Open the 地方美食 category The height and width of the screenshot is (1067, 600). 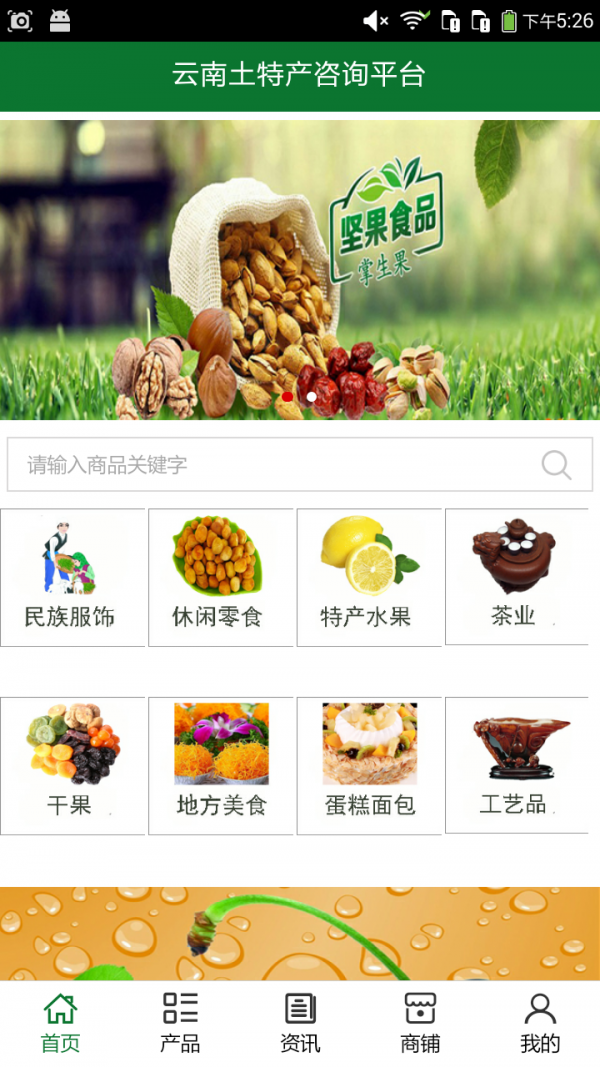pyautogui.click(x=221, y=765)
